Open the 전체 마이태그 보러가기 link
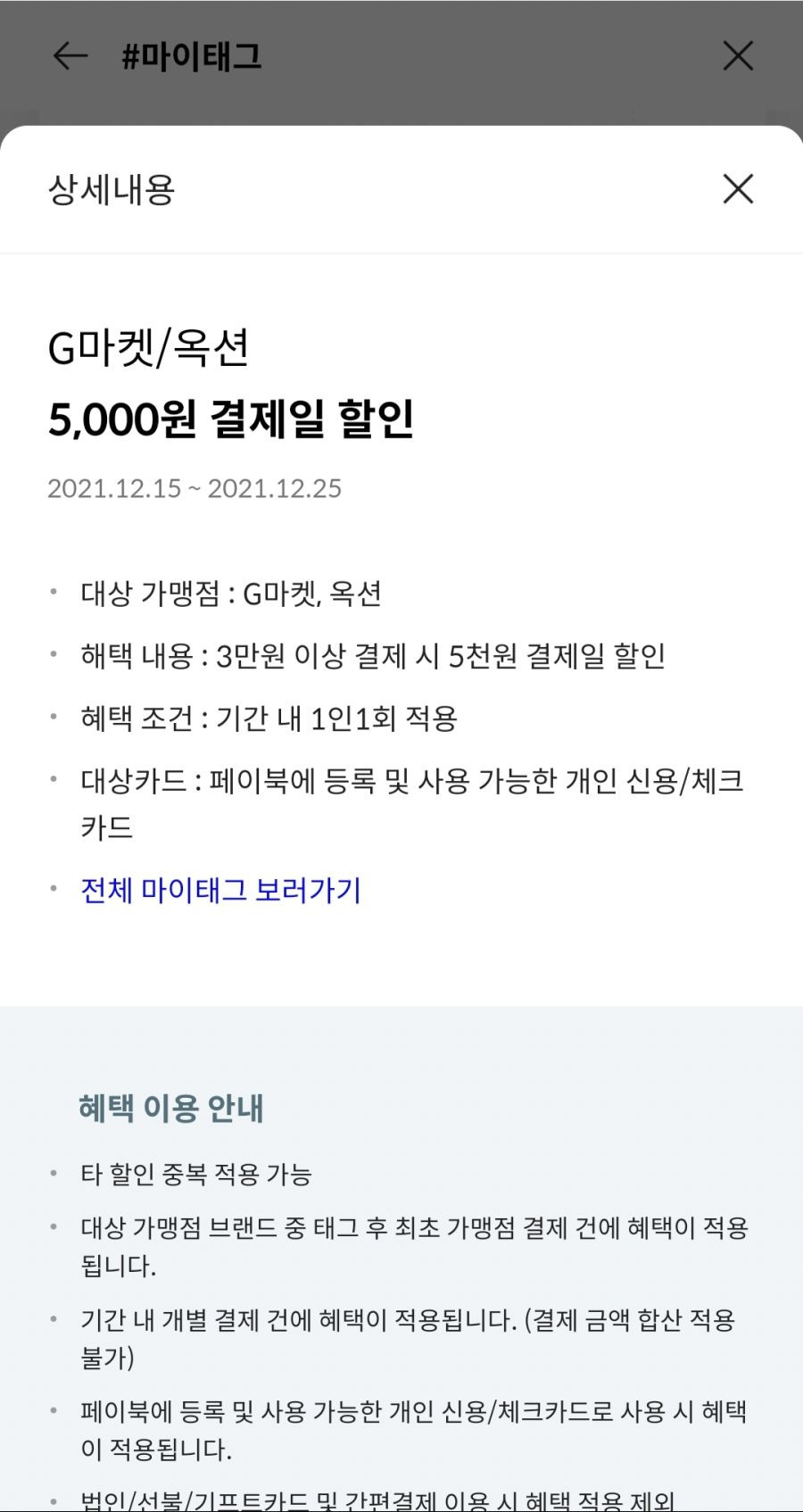This screenshot has width=803, height=1512. (221, 890)
